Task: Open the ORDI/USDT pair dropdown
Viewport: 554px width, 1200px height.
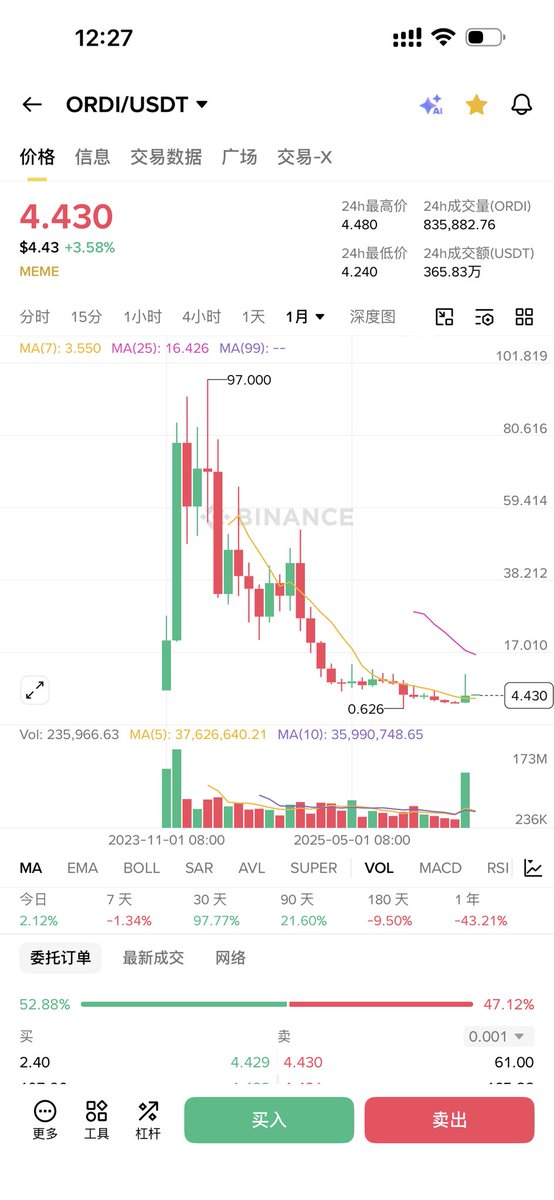Action: click(137, 104)
